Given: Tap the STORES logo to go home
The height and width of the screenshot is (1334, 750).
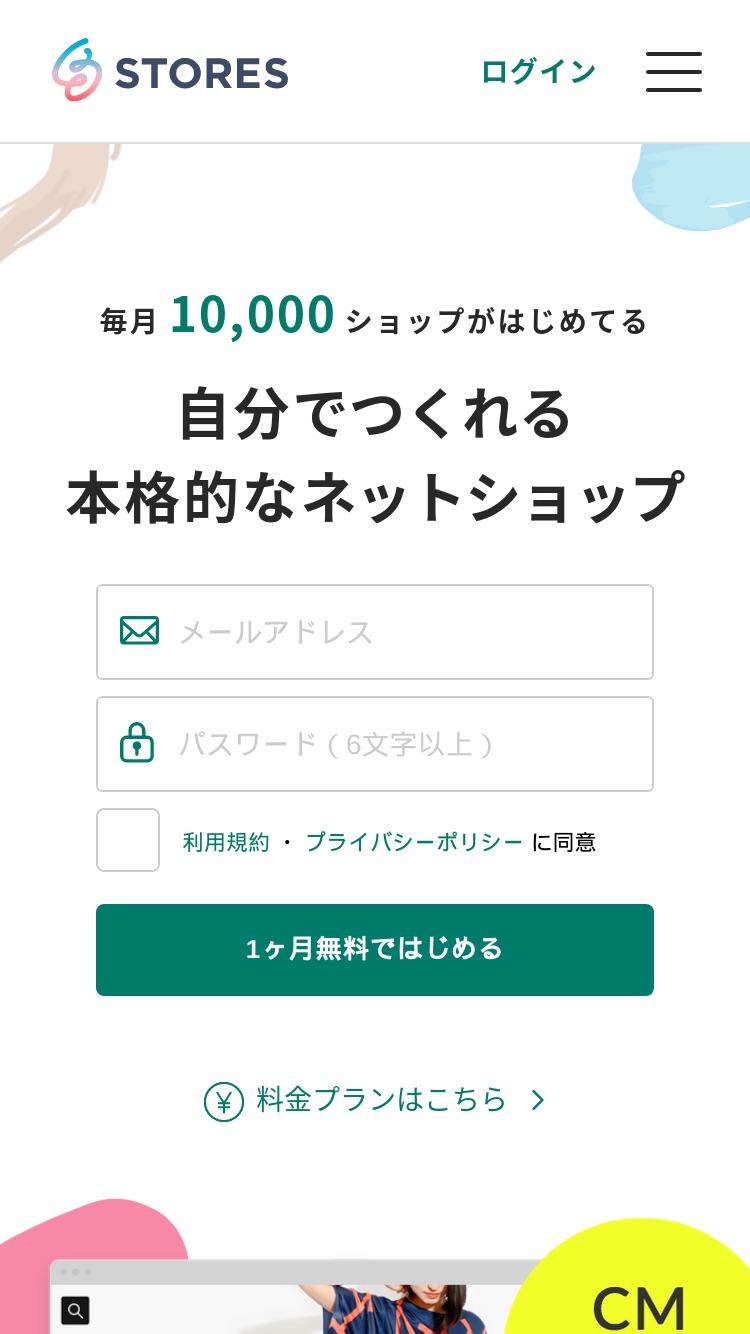Looking at the screenshot, I should pyautogui.click(x=170, y=71).
